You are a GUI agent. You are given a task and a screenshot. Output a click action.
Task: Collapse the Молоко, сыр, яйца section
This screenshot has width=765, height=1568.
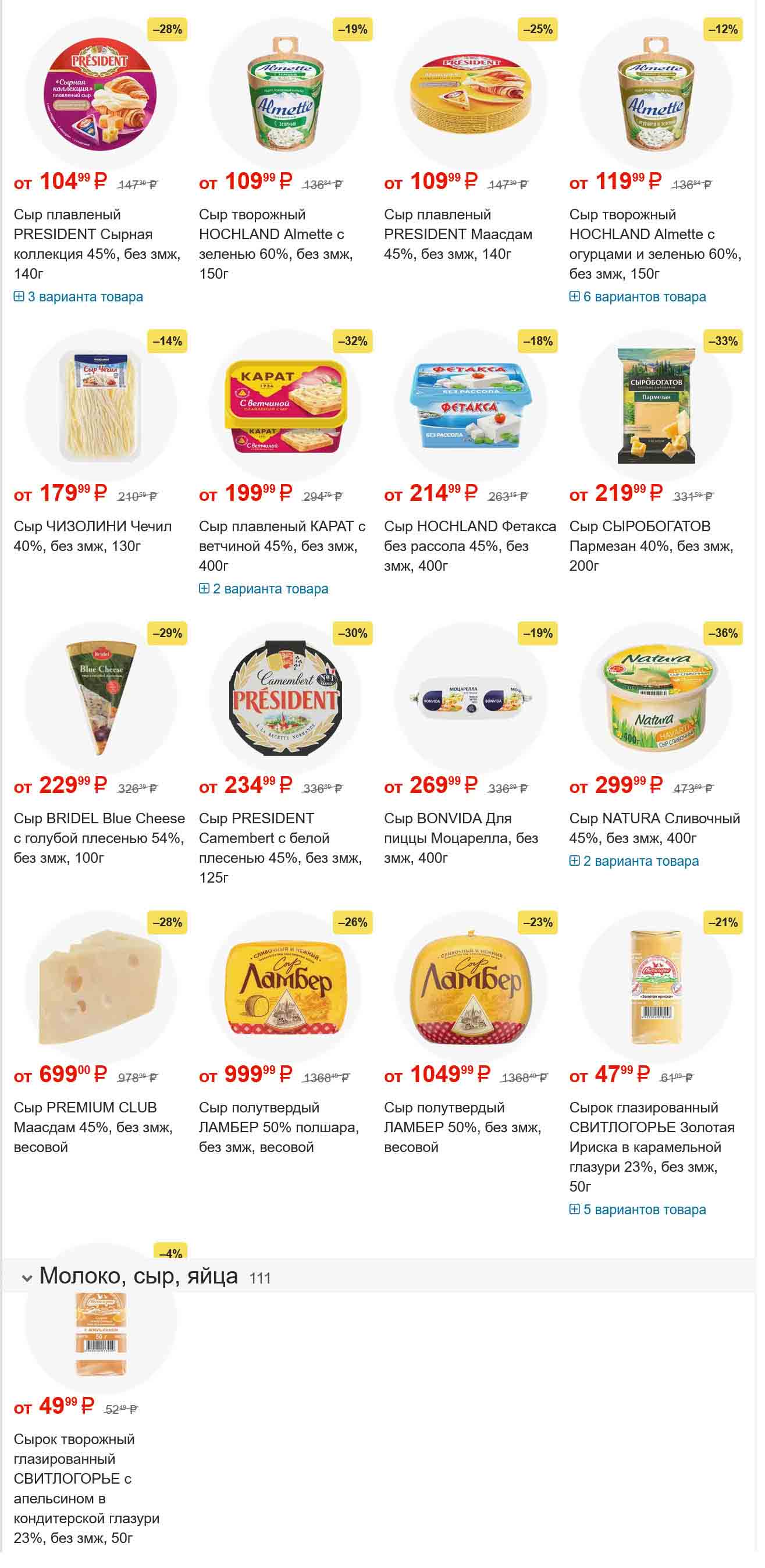pyautogui.click(x=27, y=1278)
